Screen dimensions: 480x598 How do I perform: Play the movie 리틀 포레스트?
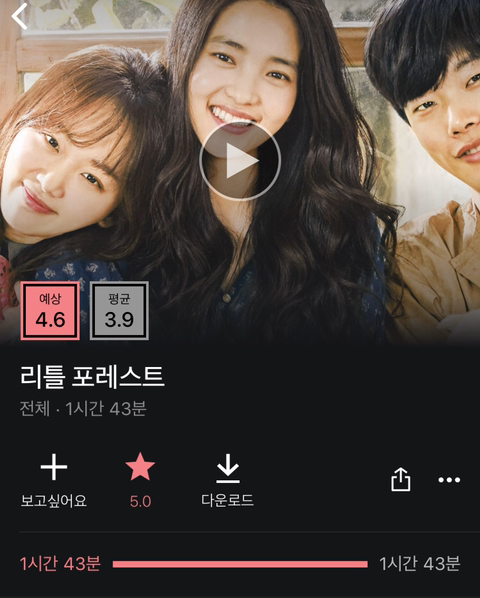tap(240, 161)
